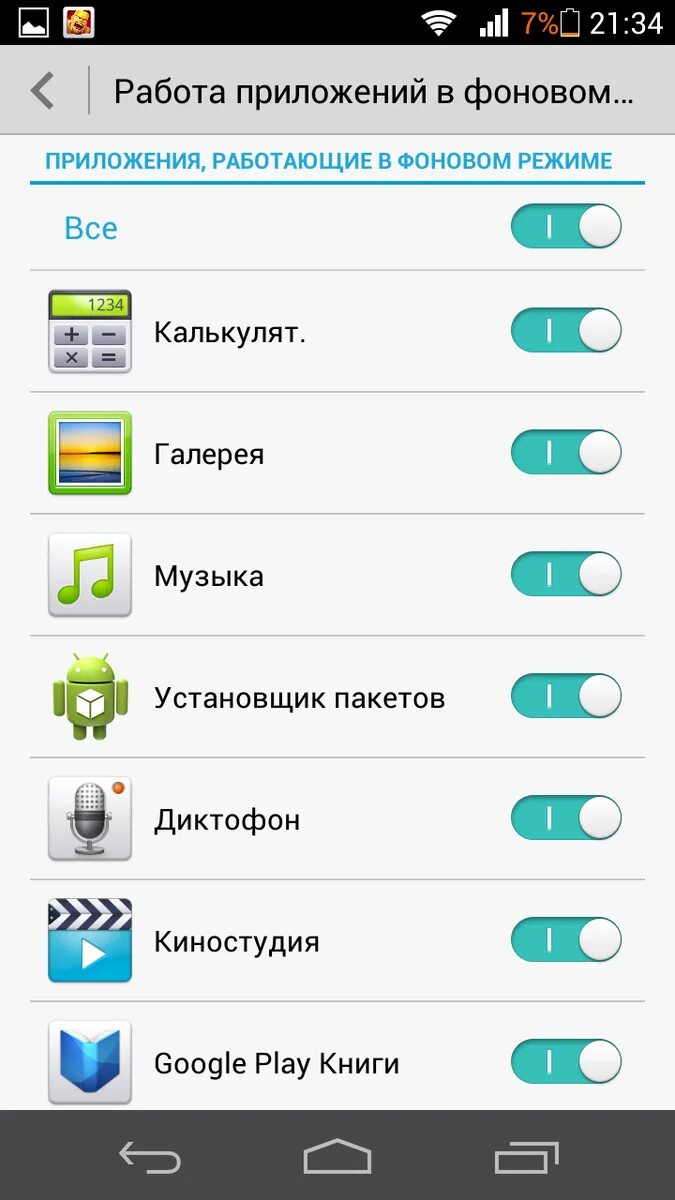Turn off Киностудия background work
675x1200 pixels.
tap(566, 941)
